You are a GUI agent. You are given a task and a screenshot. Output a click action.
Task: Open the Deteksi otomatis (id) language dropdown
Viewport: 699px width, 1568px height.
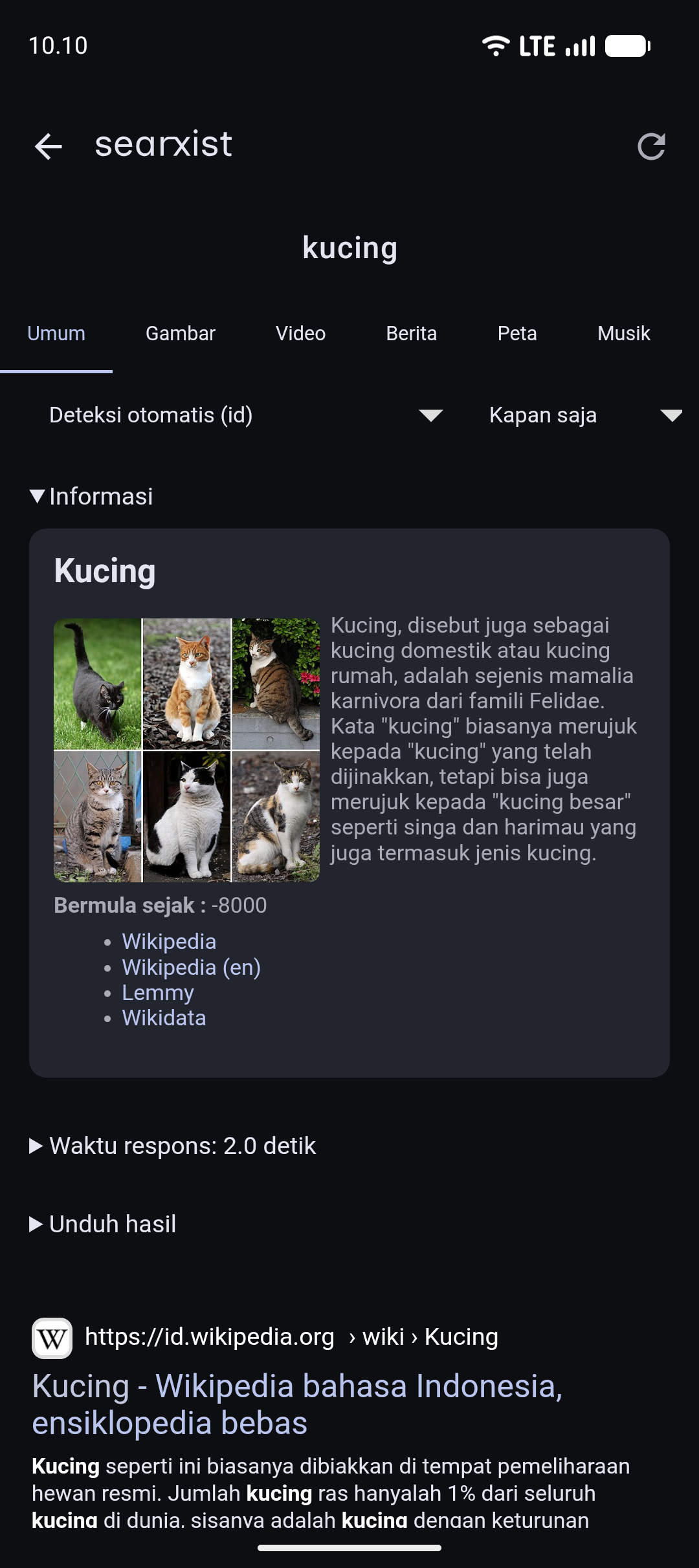click(x=246, y=415)
